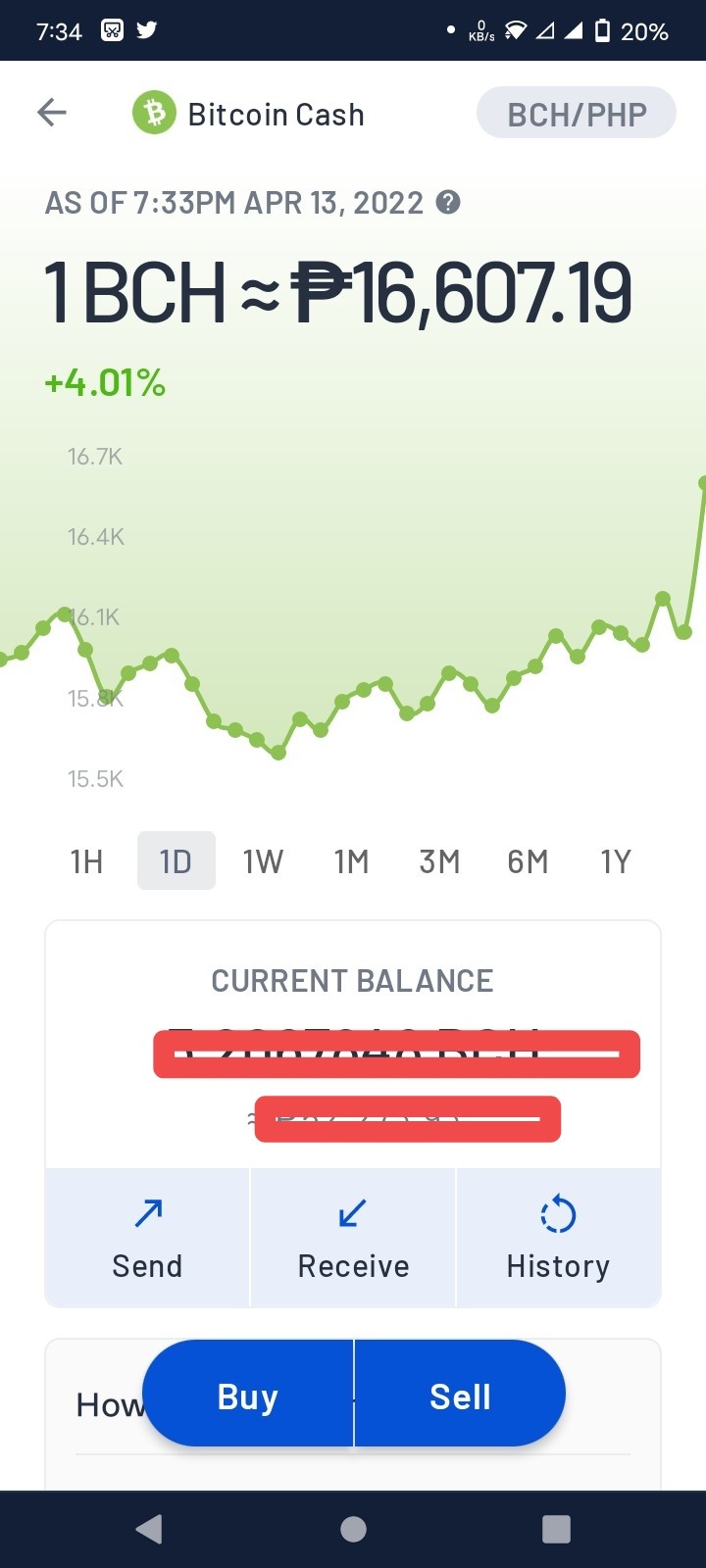The image size is (706, 1568).
Task: Open transaction History
Action: tap(559, 1238)
